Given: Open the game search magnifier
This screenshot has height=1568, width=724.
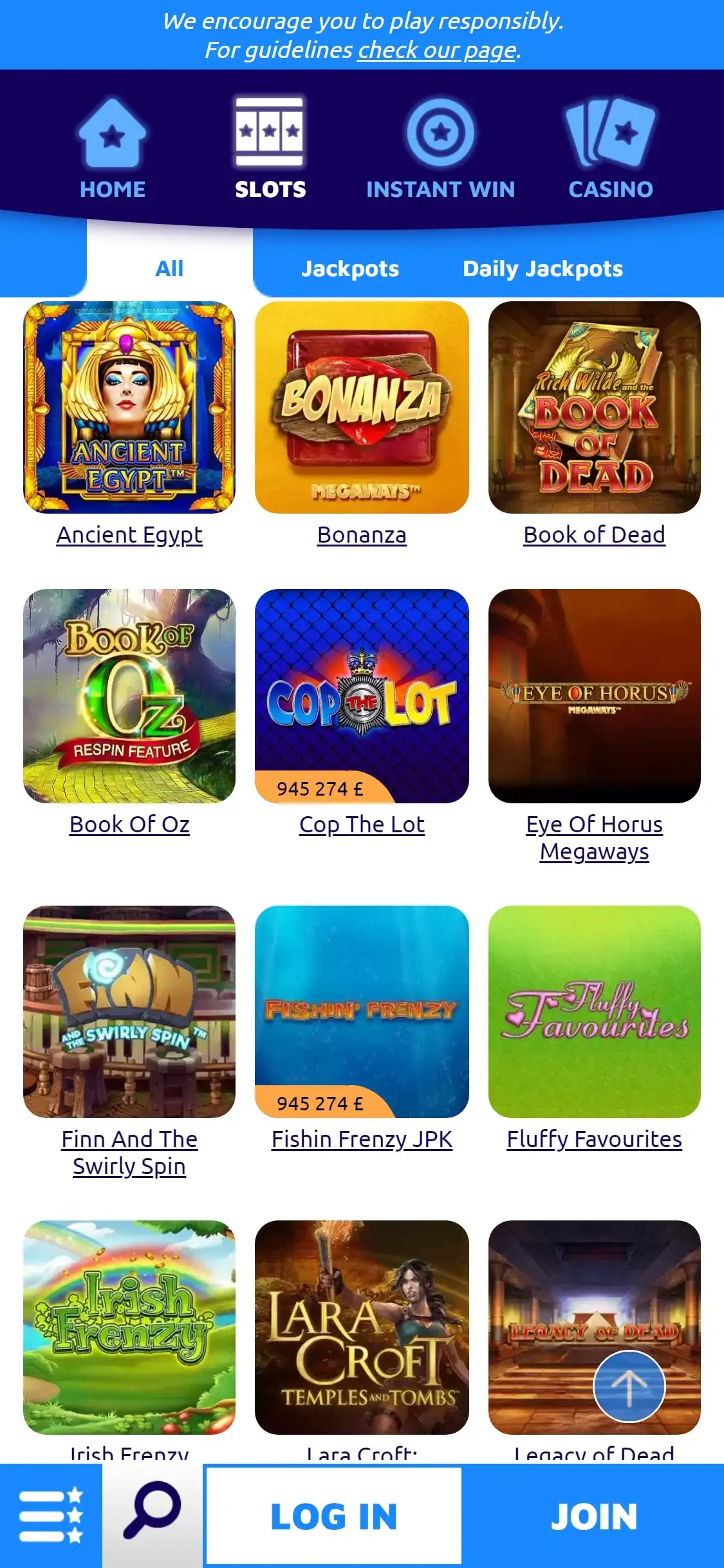Looking at the screenshot, I should pos(153,1509).
